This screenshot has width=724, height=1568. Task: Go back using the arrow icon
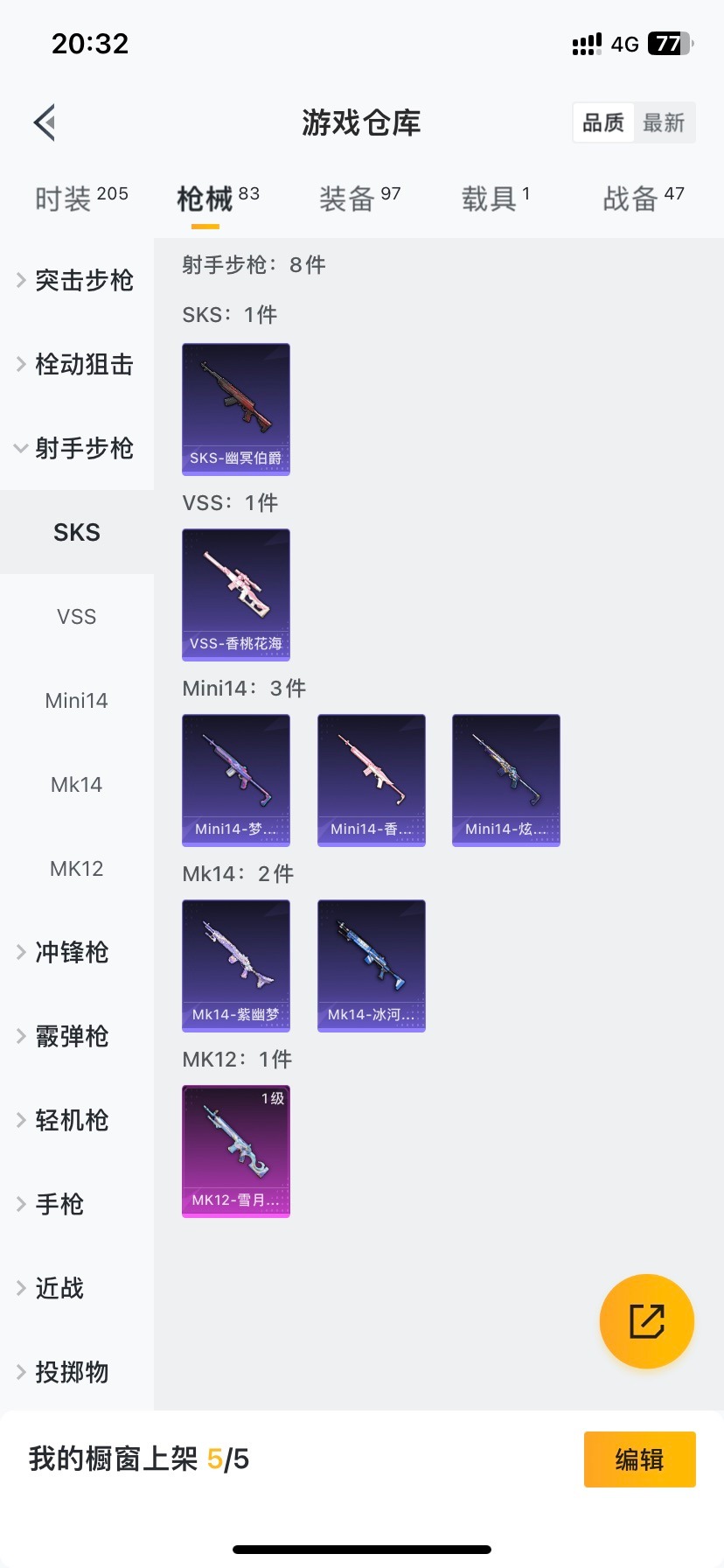[x=45, y=122]
